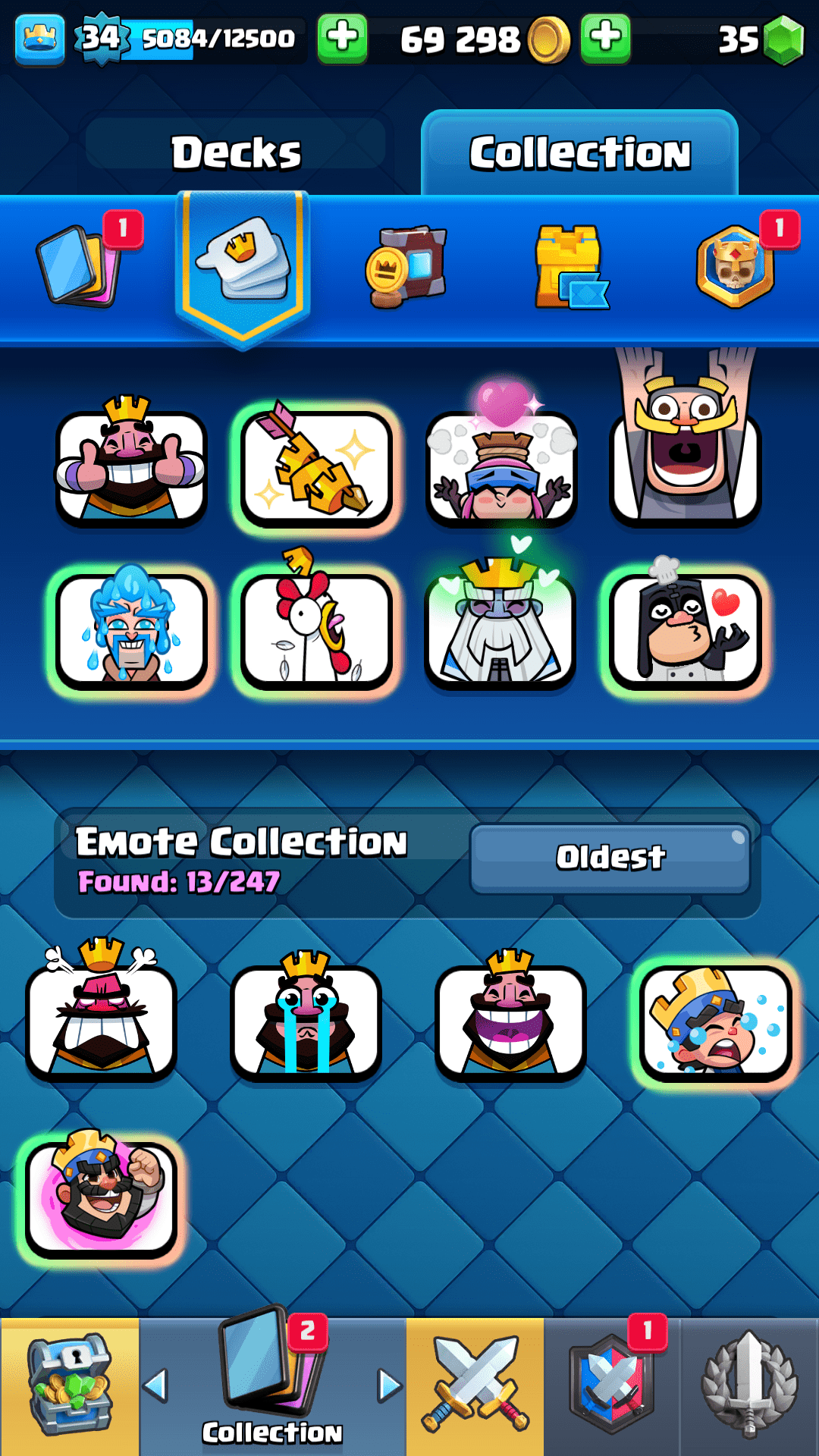Open the shop chest tab
The height and width of the screenshot is (1456, 819).
point(70,1386)
